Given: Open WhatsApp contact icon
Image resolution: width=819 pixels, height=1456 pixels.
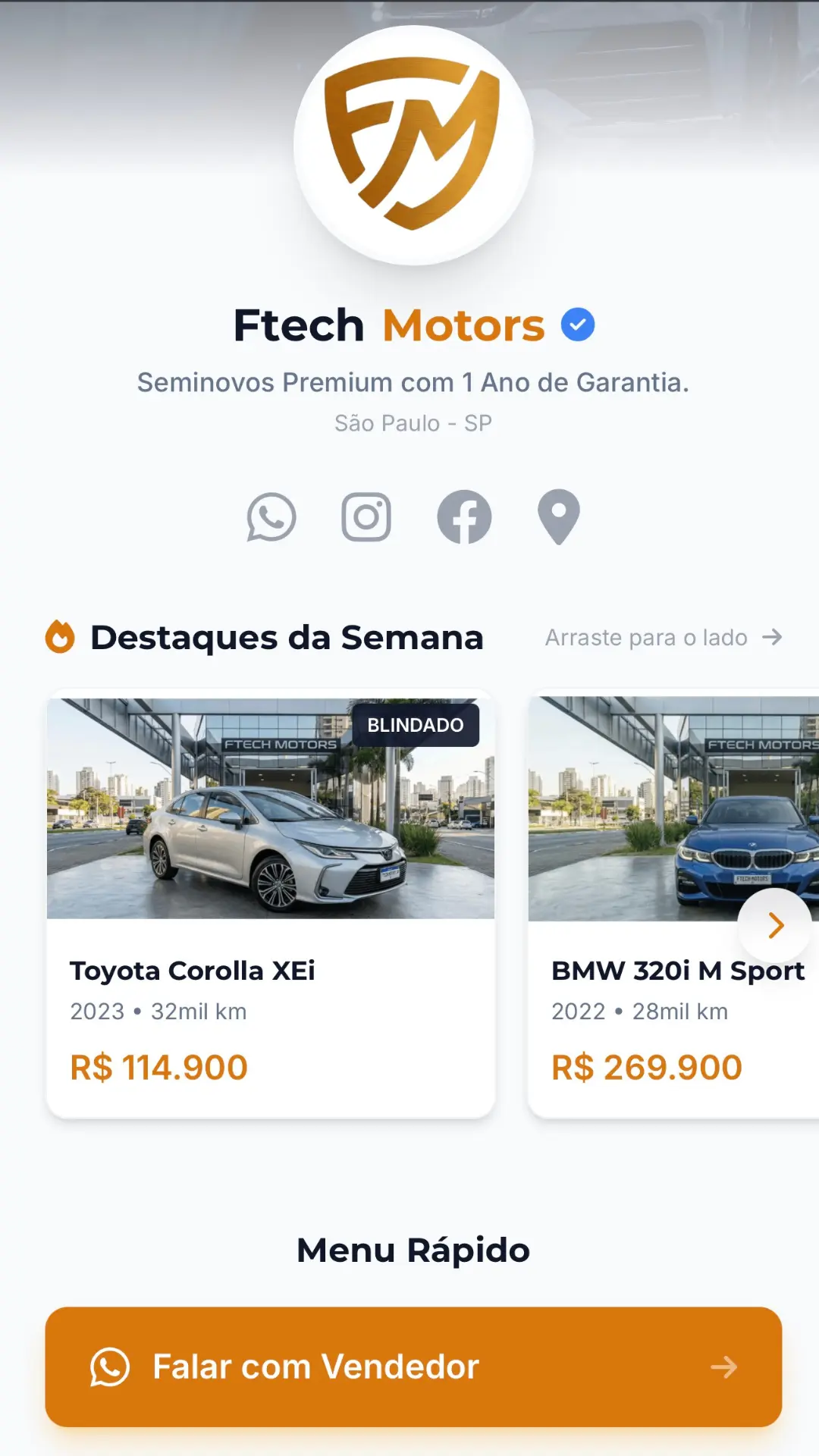Looking at the screenshot, I should (271, 516).
